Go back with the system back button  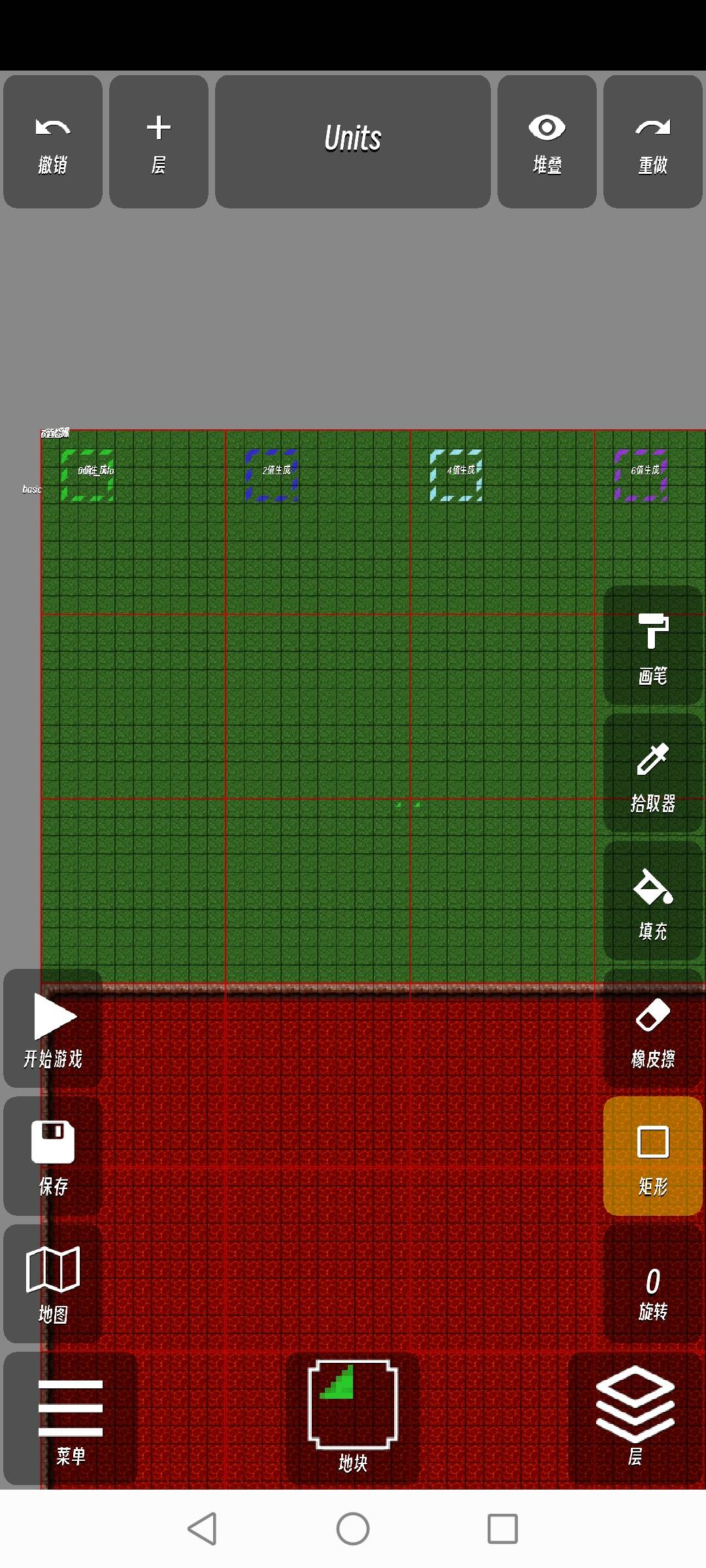tap(203, 1529)
